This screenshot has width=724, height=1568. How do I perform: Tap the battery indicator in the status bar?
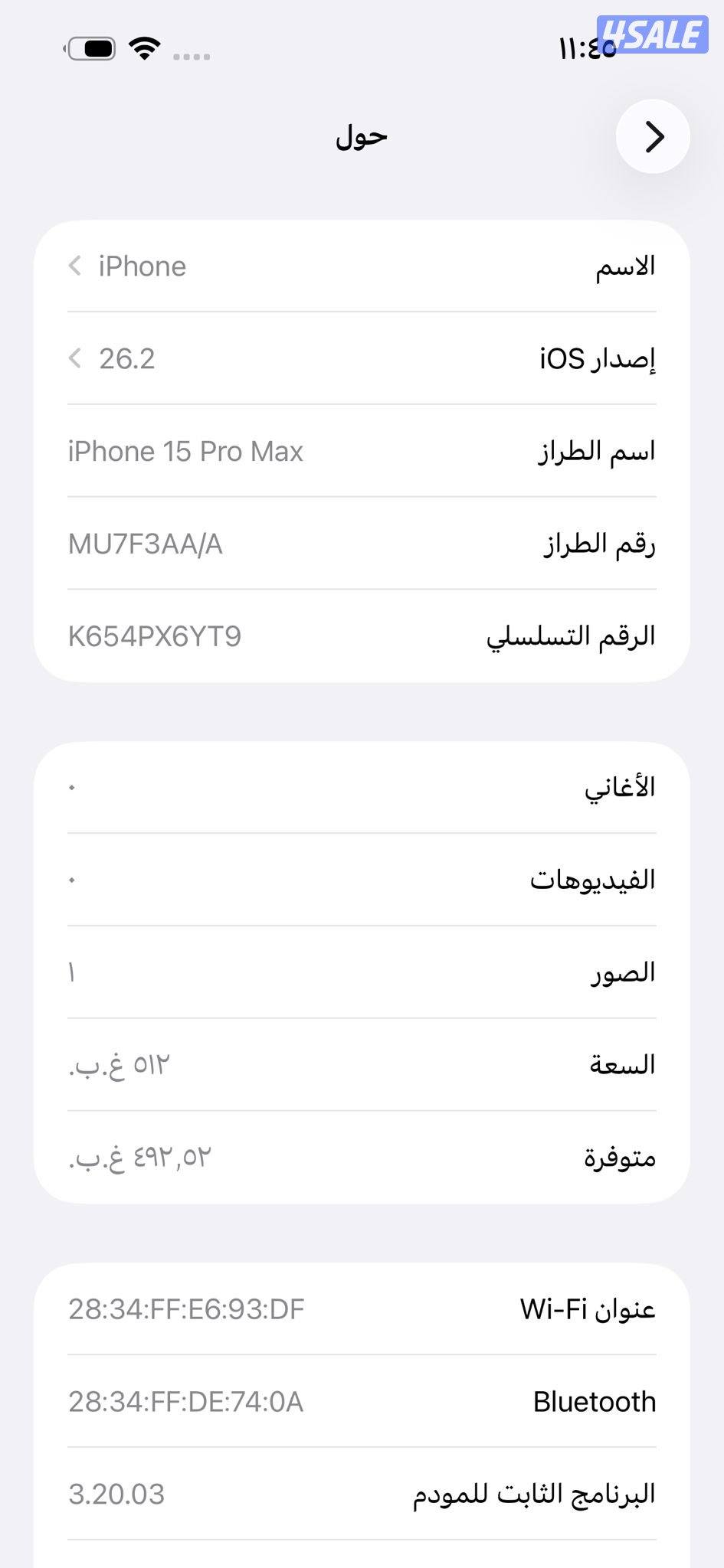(91, 47)
